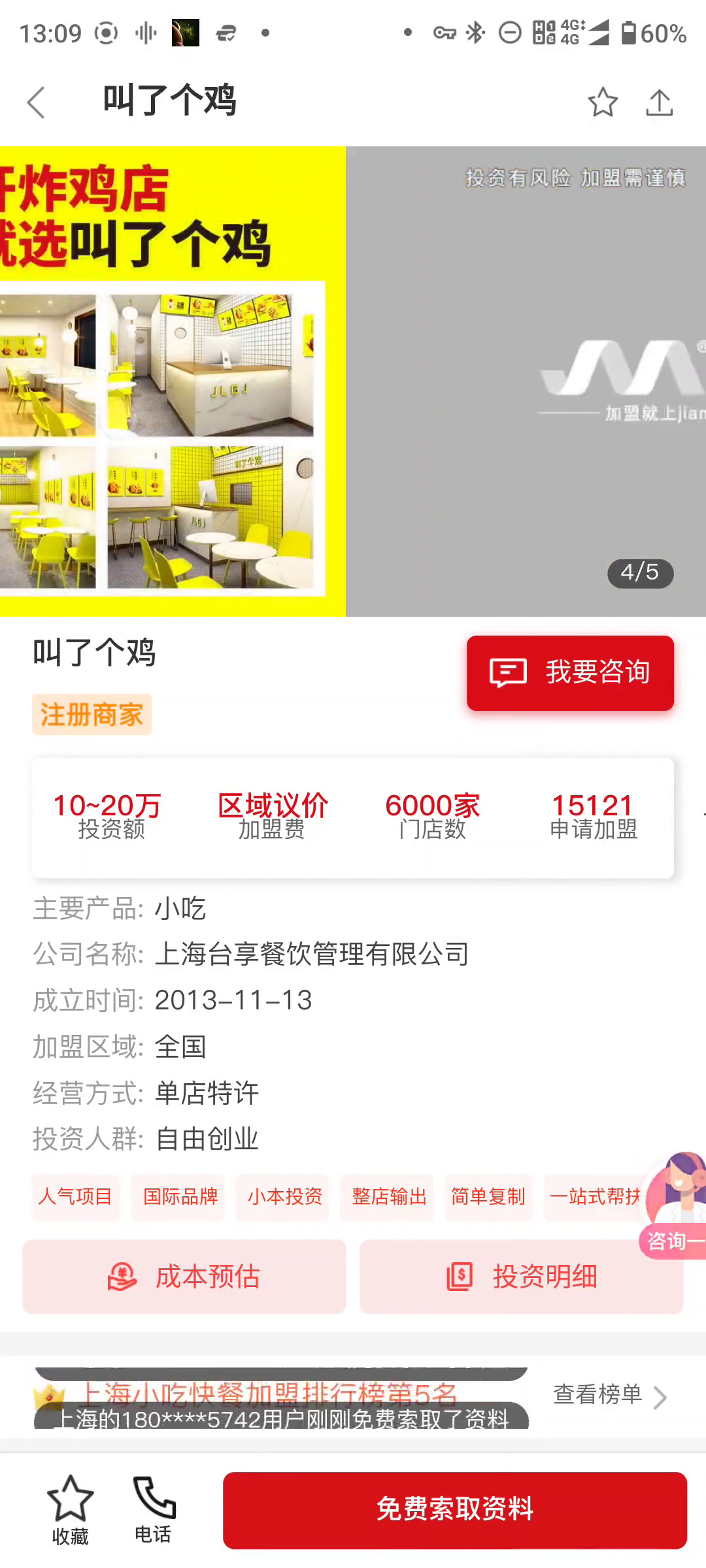
Task: Request free materials with 免费索取资料
Action: click(x=454, y=1510)
